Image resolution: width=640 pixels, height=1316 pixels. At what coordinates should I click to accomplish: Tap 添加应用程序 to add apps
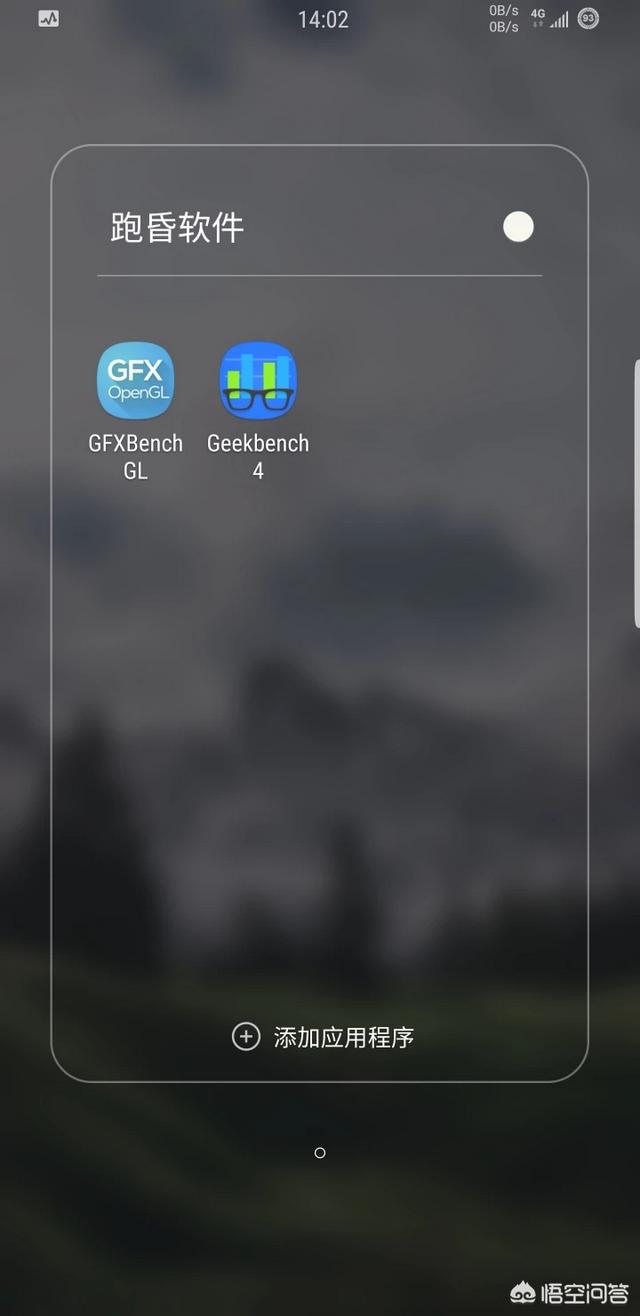click(x=322, y=1037)
